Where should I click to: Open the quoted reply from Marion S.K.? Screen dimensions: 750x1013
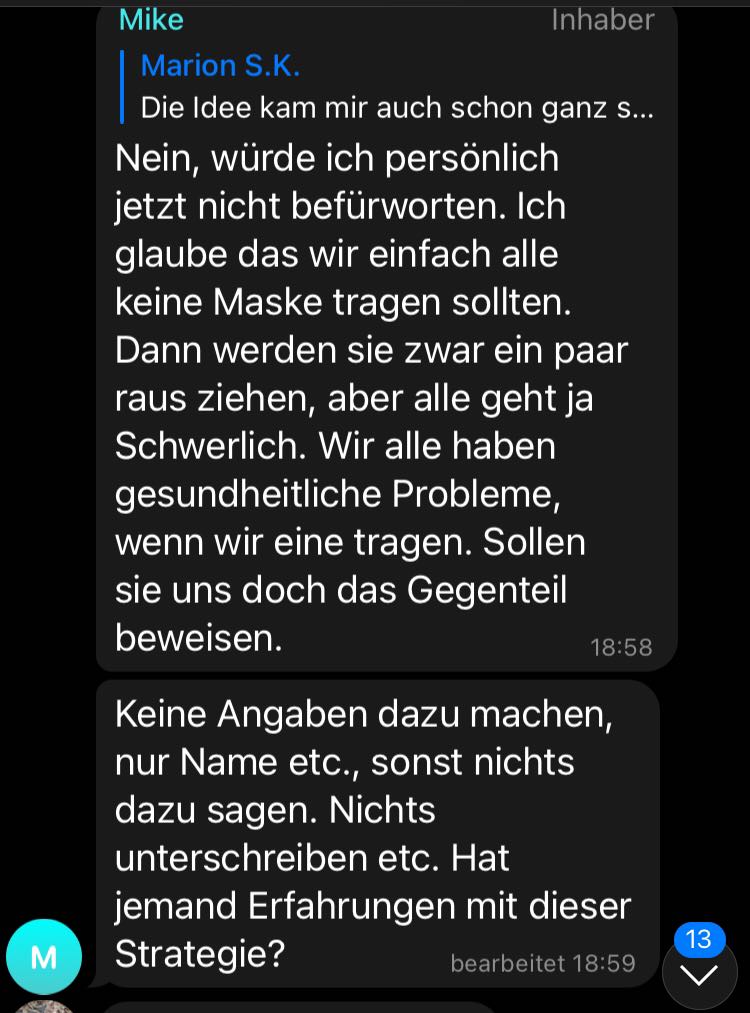[388, 87]
